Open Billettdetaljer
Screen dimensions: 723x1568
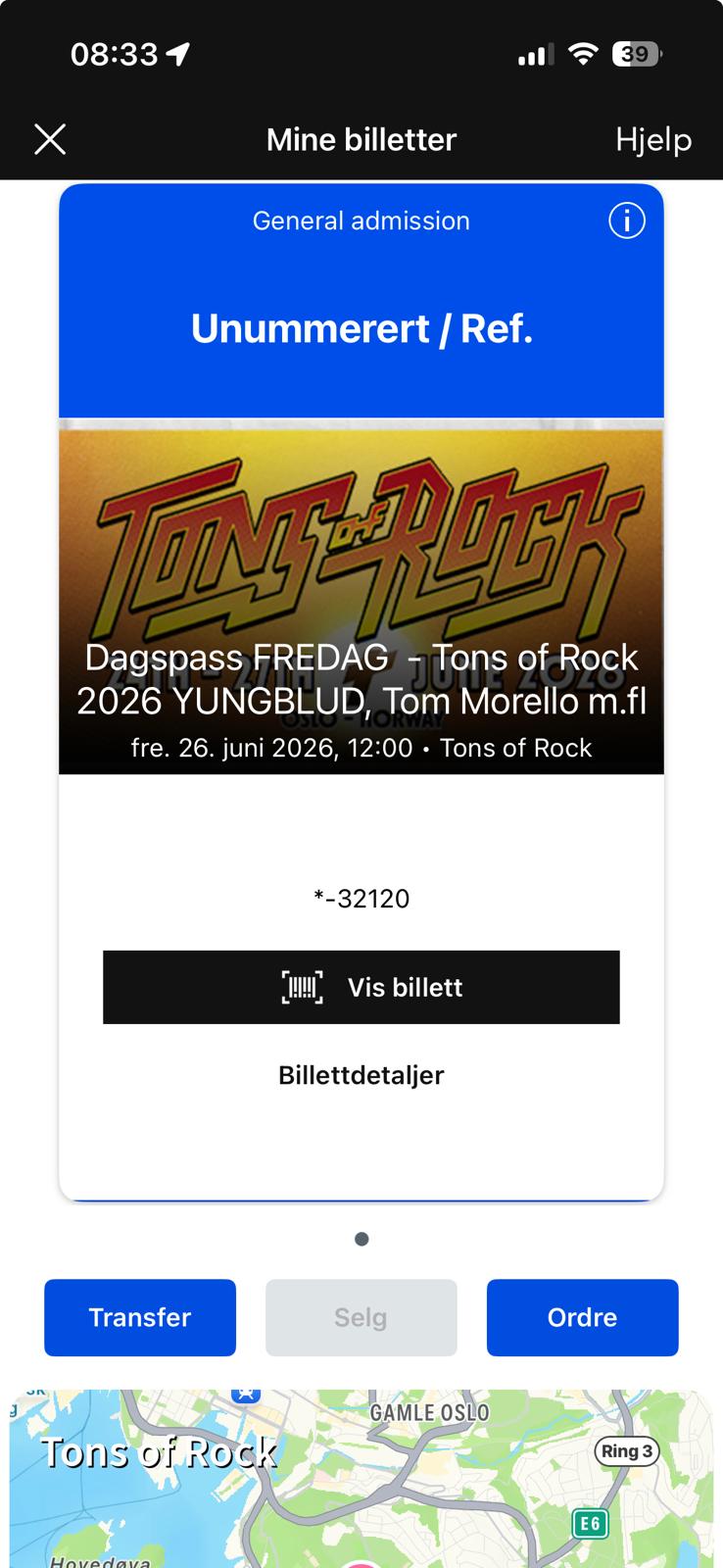361,1075
